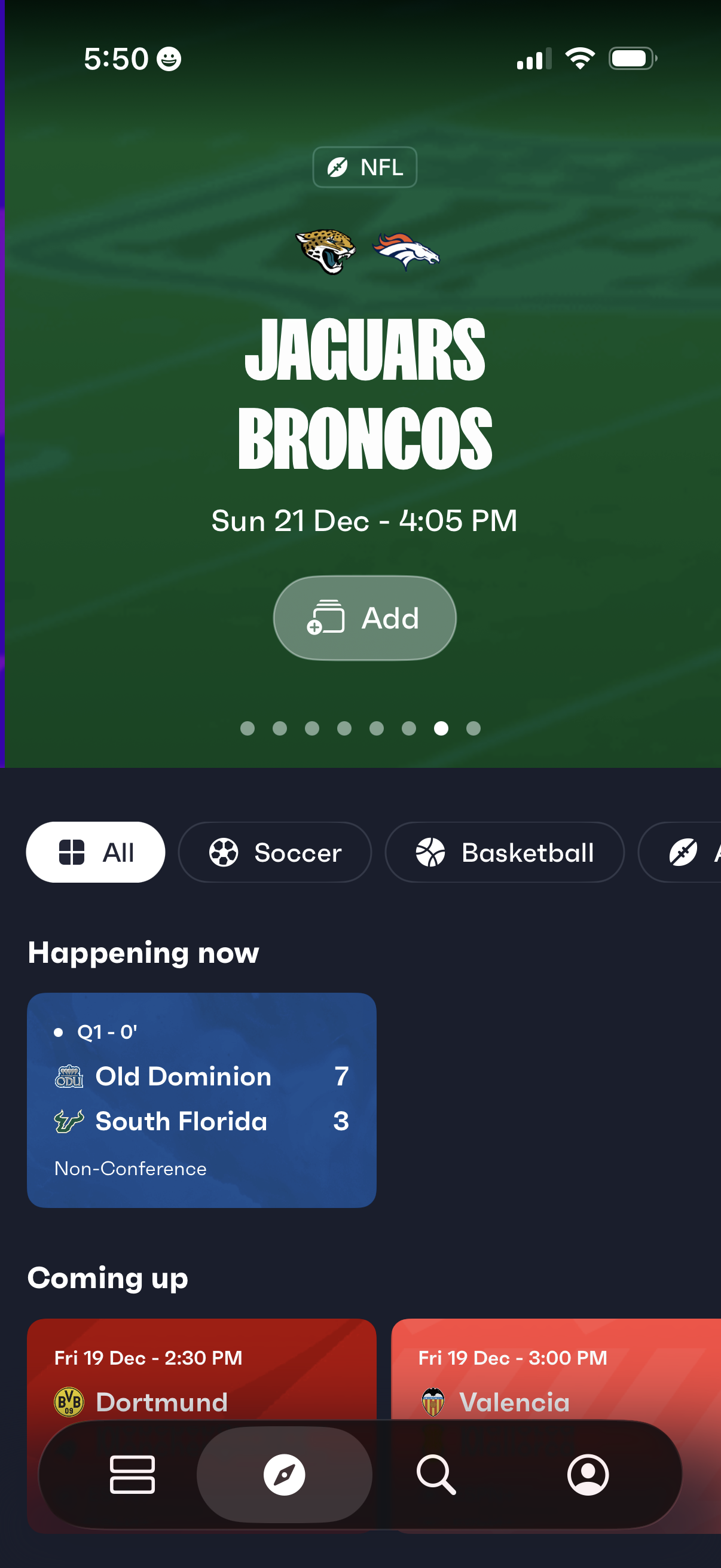Select the last carousel indicator dot
This screenshot has height=1568, width=721.
pos(473,728)
